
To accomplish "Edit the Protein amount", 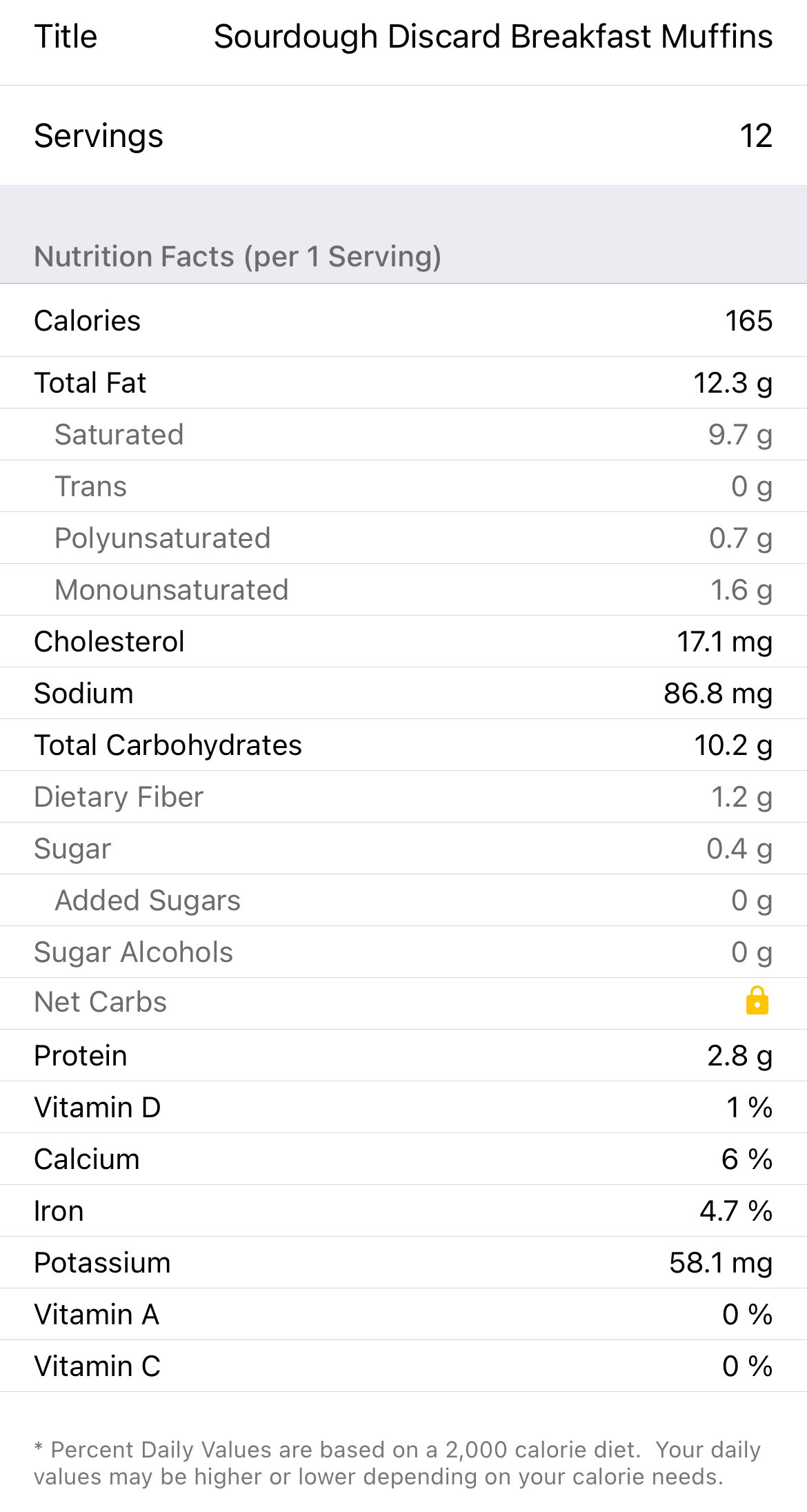I will click(x=739, y=1056).
